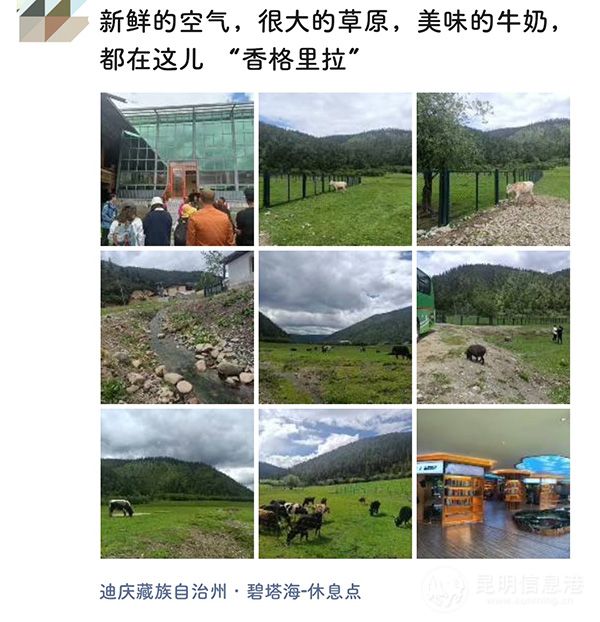Image resolution: width=600 pixels, height=622 pixels.
Task: Open the photo of the white animal on gravel
Action: pos(493,169)
